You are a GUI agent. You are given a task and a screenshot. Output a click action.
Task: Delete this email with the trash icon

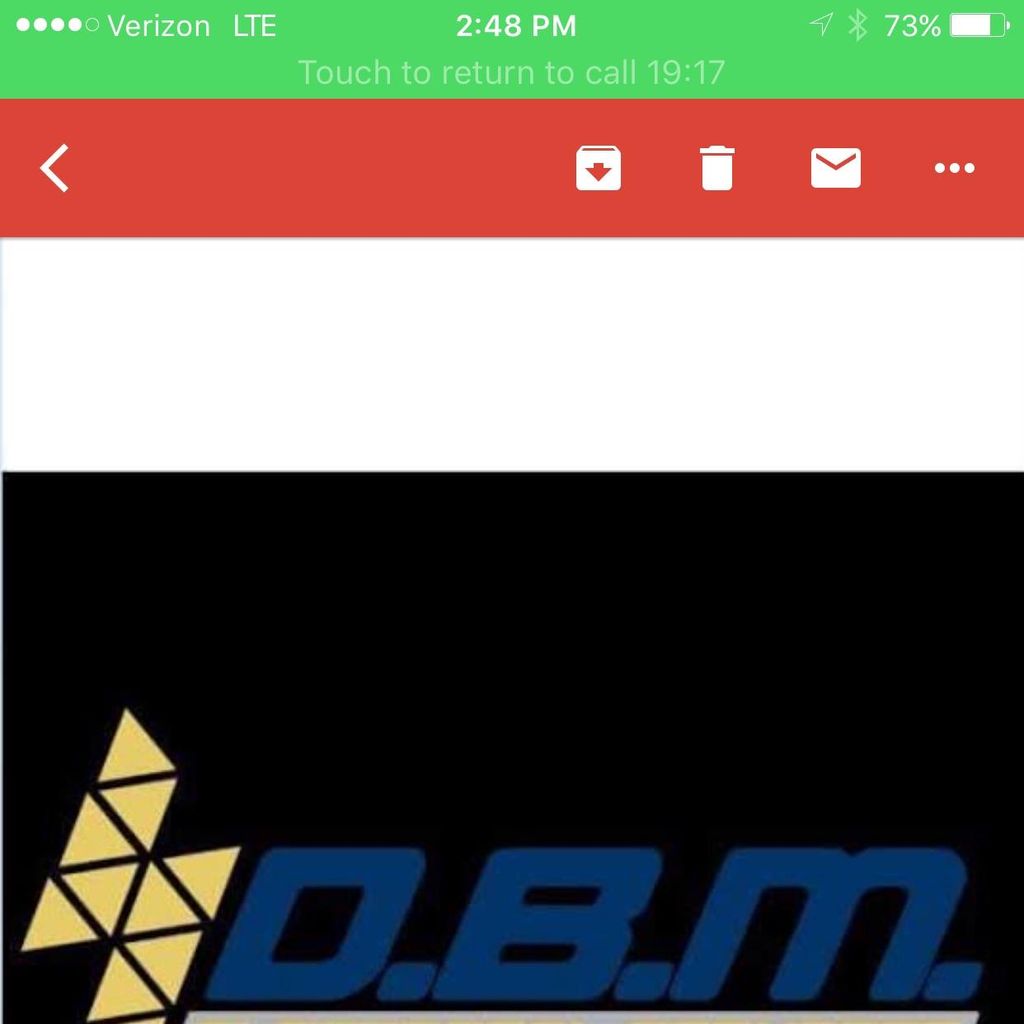(x=716, y=168)
